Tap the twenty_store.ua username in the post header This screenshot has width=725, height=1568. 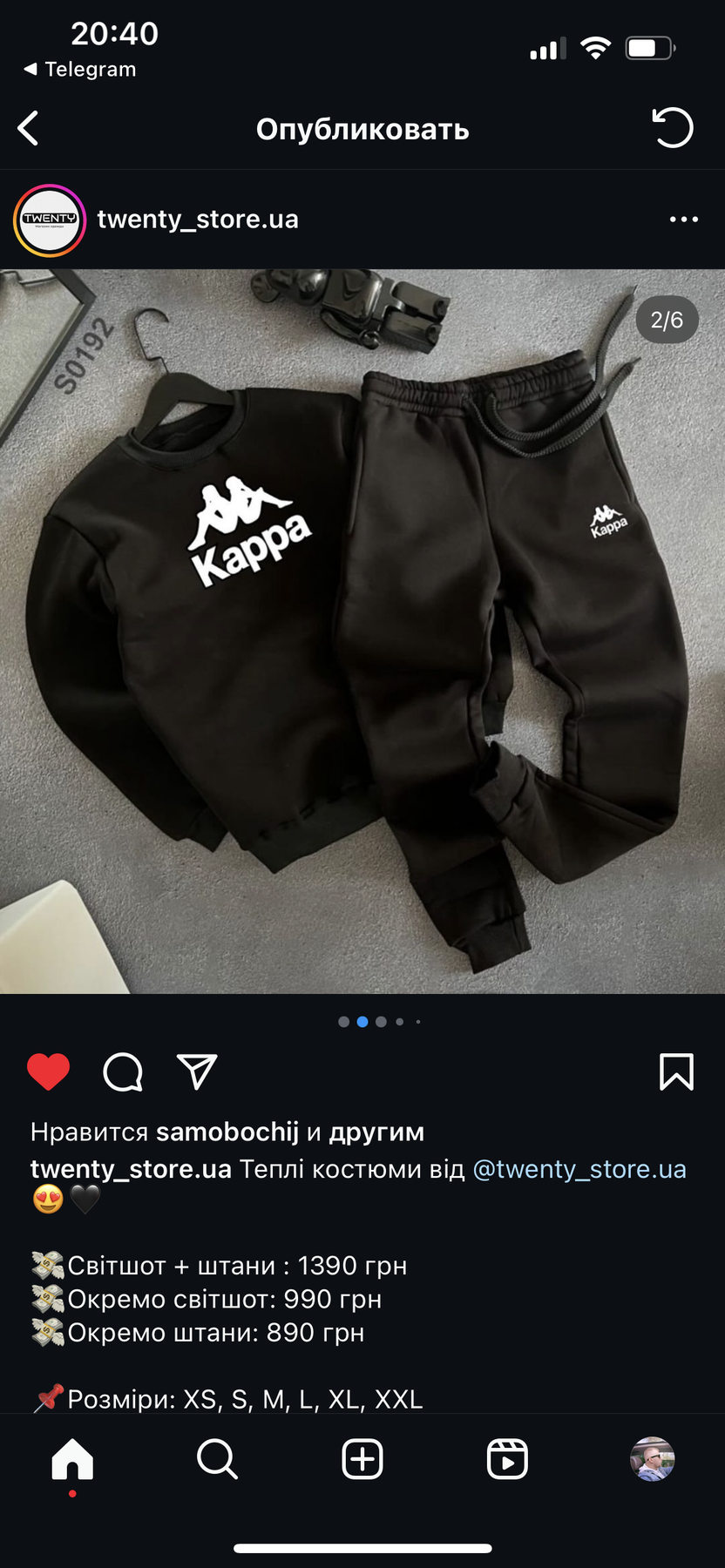tap(198, 220)
